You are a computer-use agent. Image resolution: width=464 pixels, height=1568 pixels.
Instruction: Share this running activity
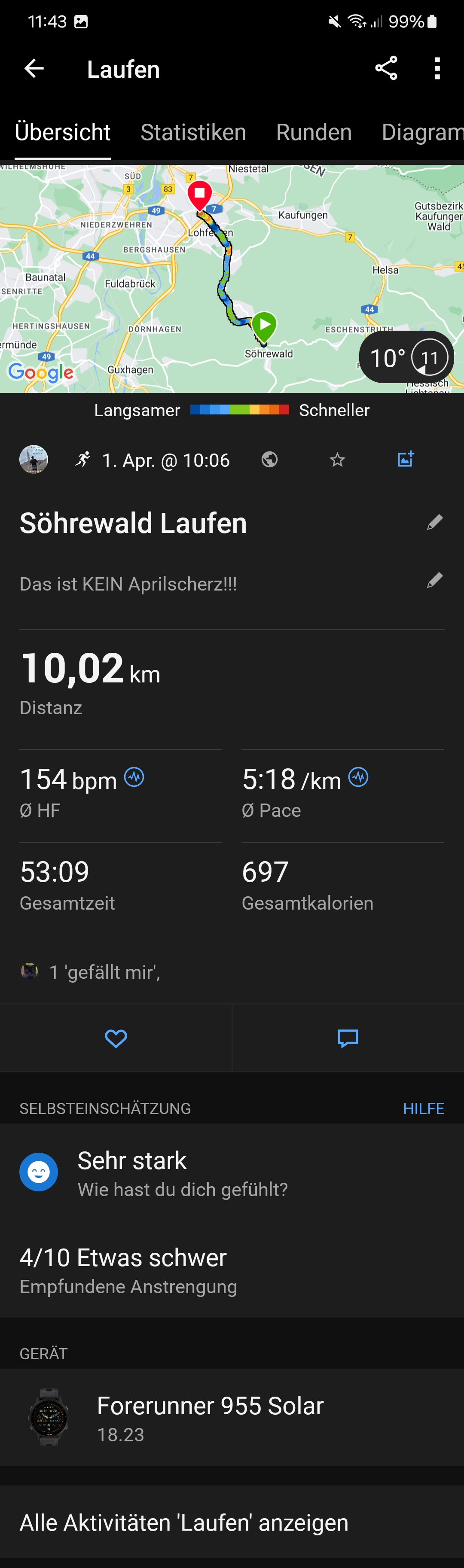[386, 69]
